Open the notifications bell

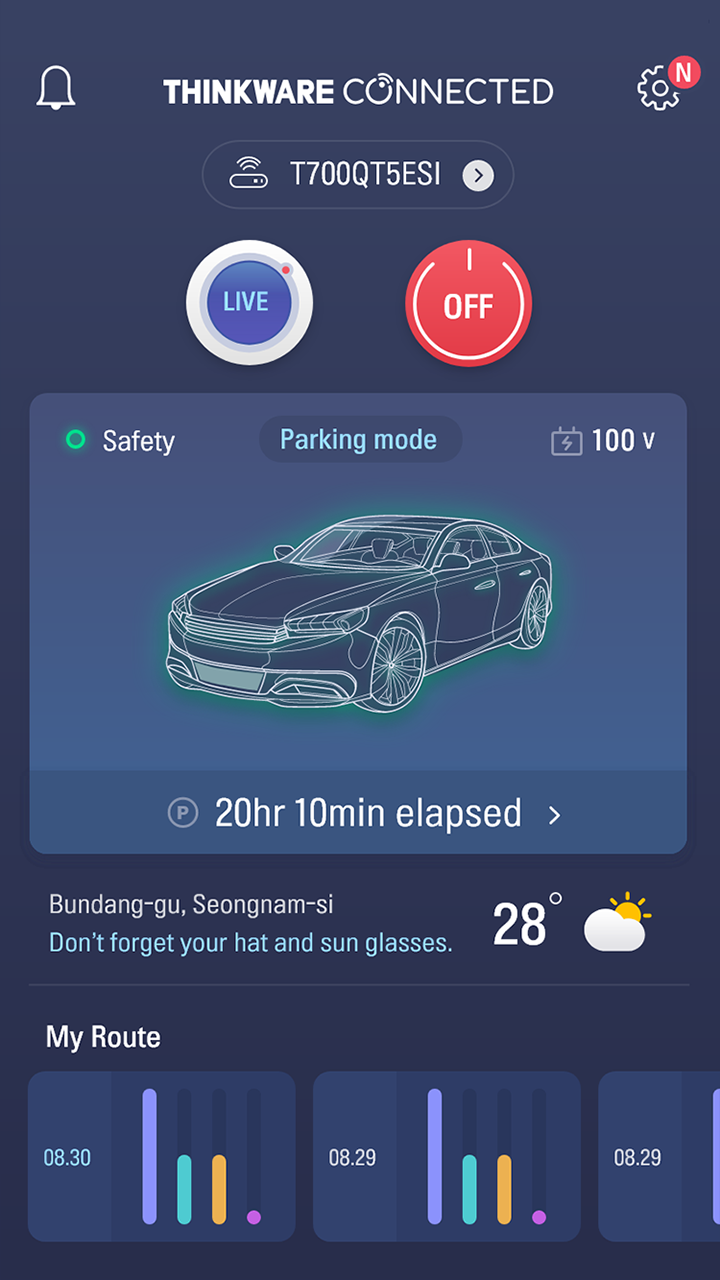pyautogui.click(x=56, y=89)
